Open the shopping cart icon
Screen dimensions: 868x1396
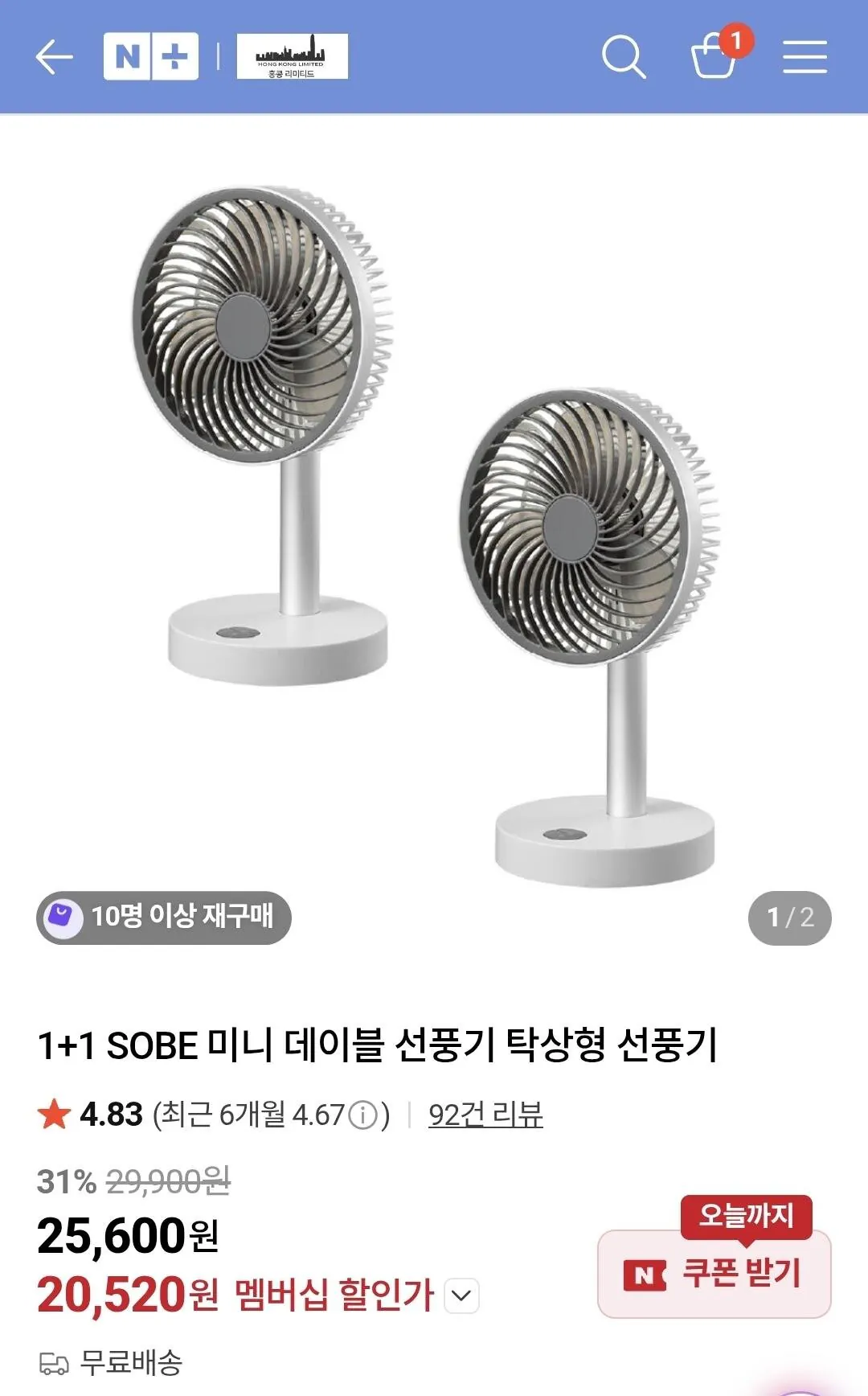712,60
